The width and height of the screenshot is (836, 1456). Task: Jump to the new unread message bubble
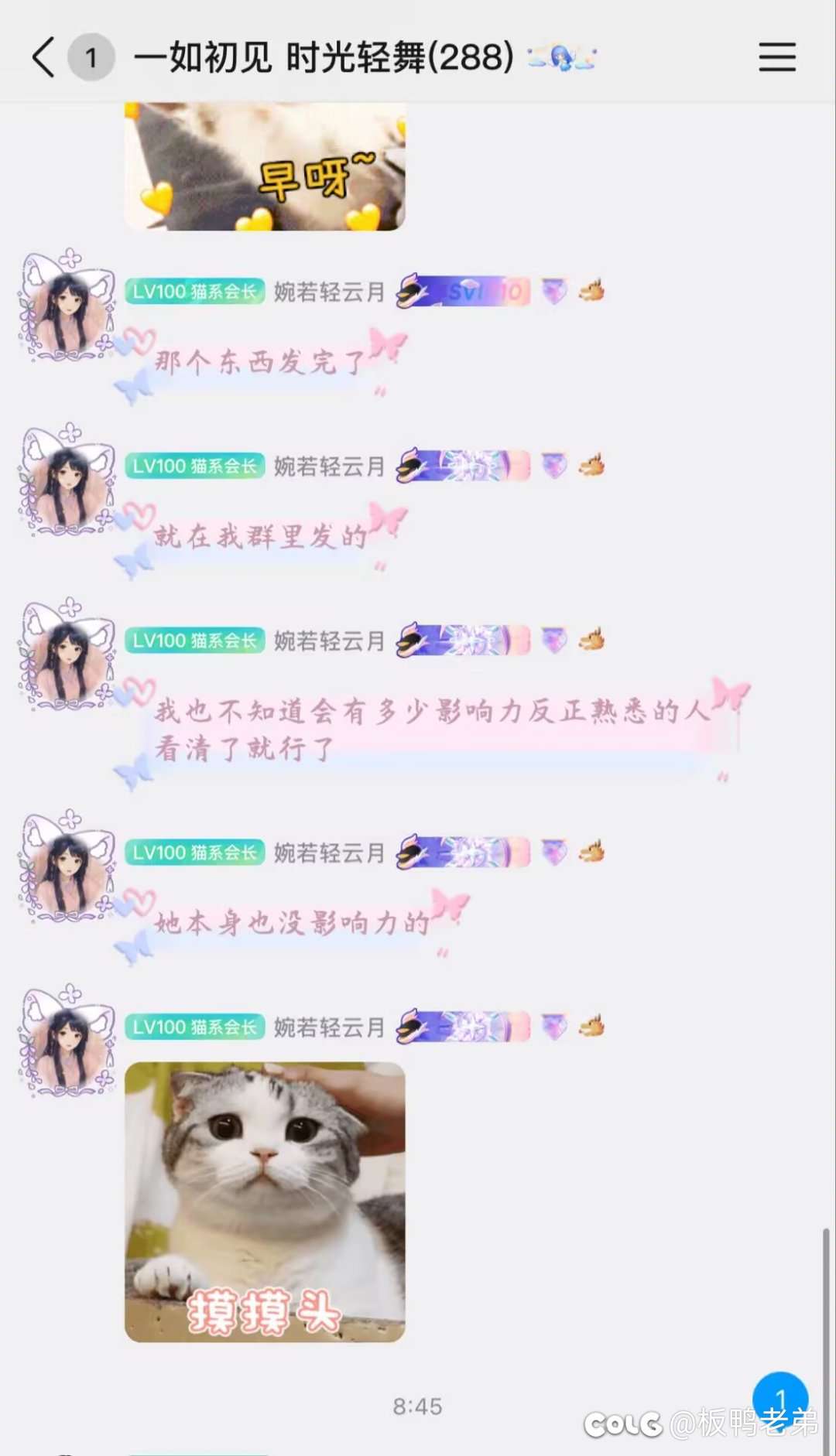[780, 1400]
